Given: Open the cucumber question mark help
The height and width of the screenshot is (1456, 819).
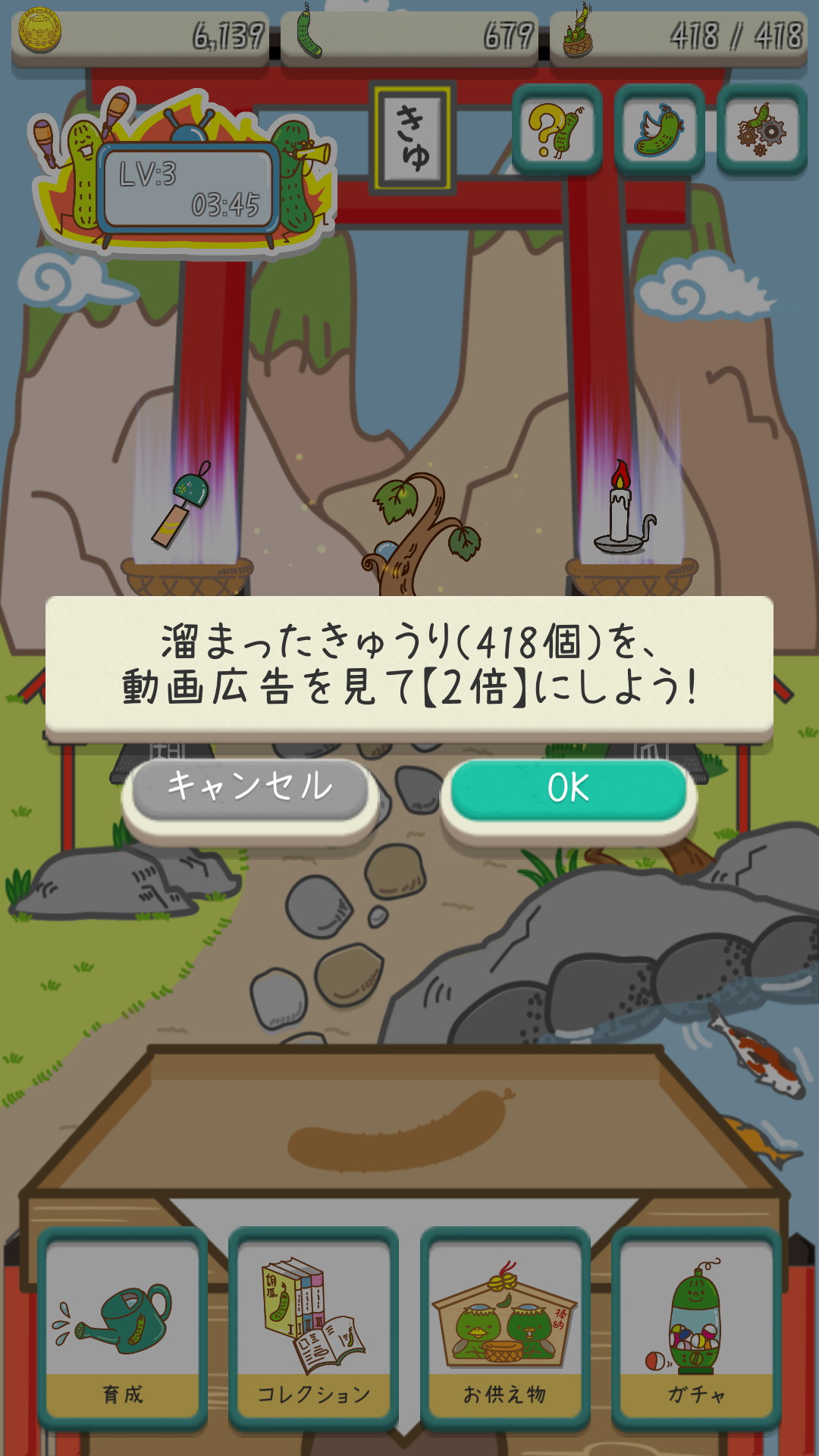Looking at the screenshot, I should coord(557,129).
